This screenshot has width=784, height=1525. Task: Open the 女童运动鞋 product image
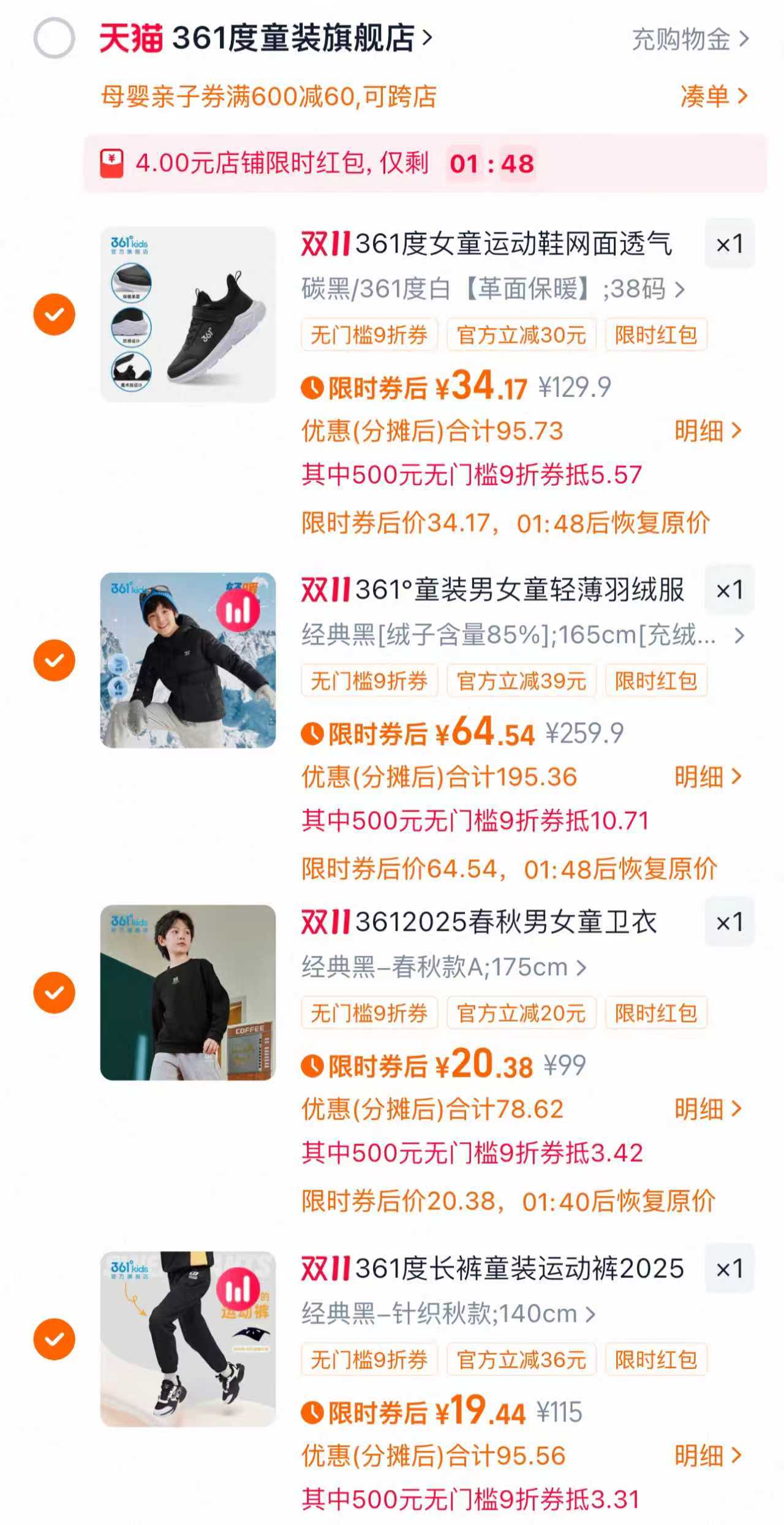coord(188,314)
